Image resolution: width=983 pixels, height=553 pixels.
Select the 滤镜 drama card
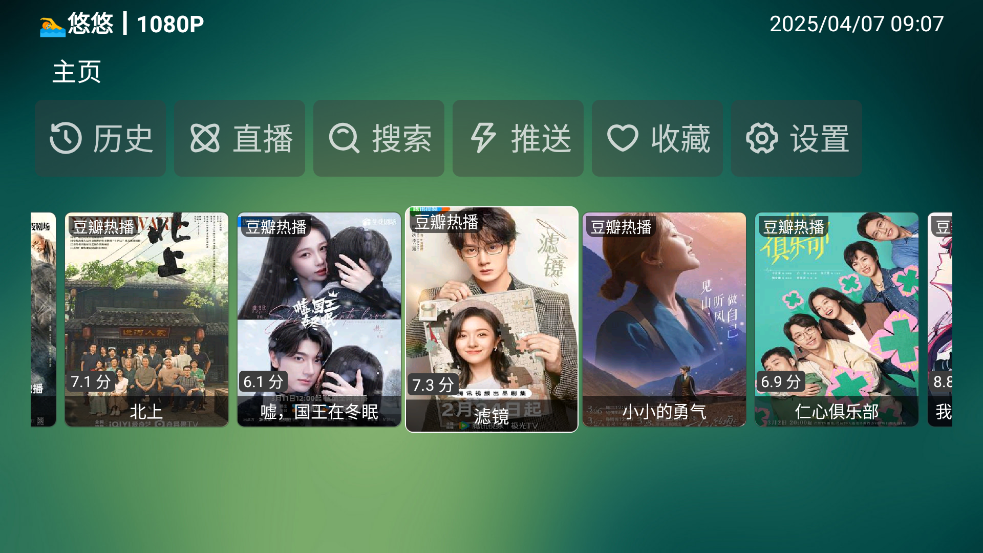point(491,320)
